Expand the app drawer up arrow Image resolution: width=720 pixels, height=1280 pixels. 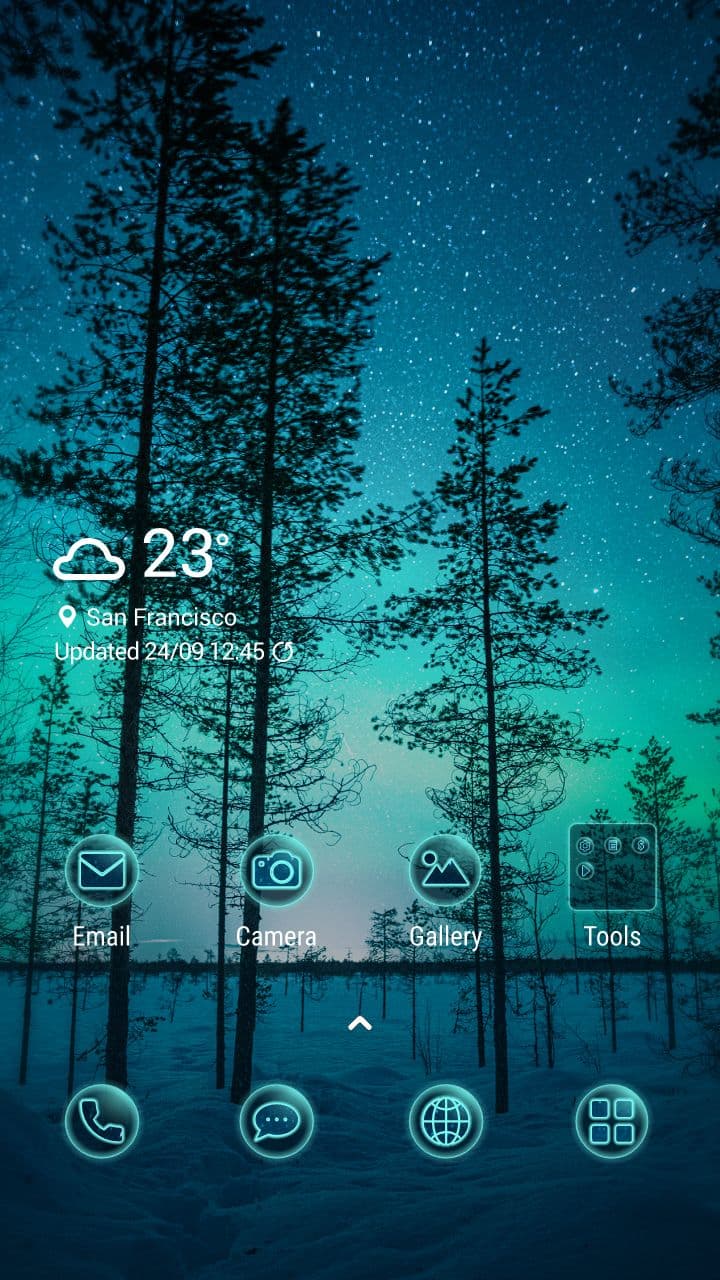pyautogui.click(x=359, y=1023)
